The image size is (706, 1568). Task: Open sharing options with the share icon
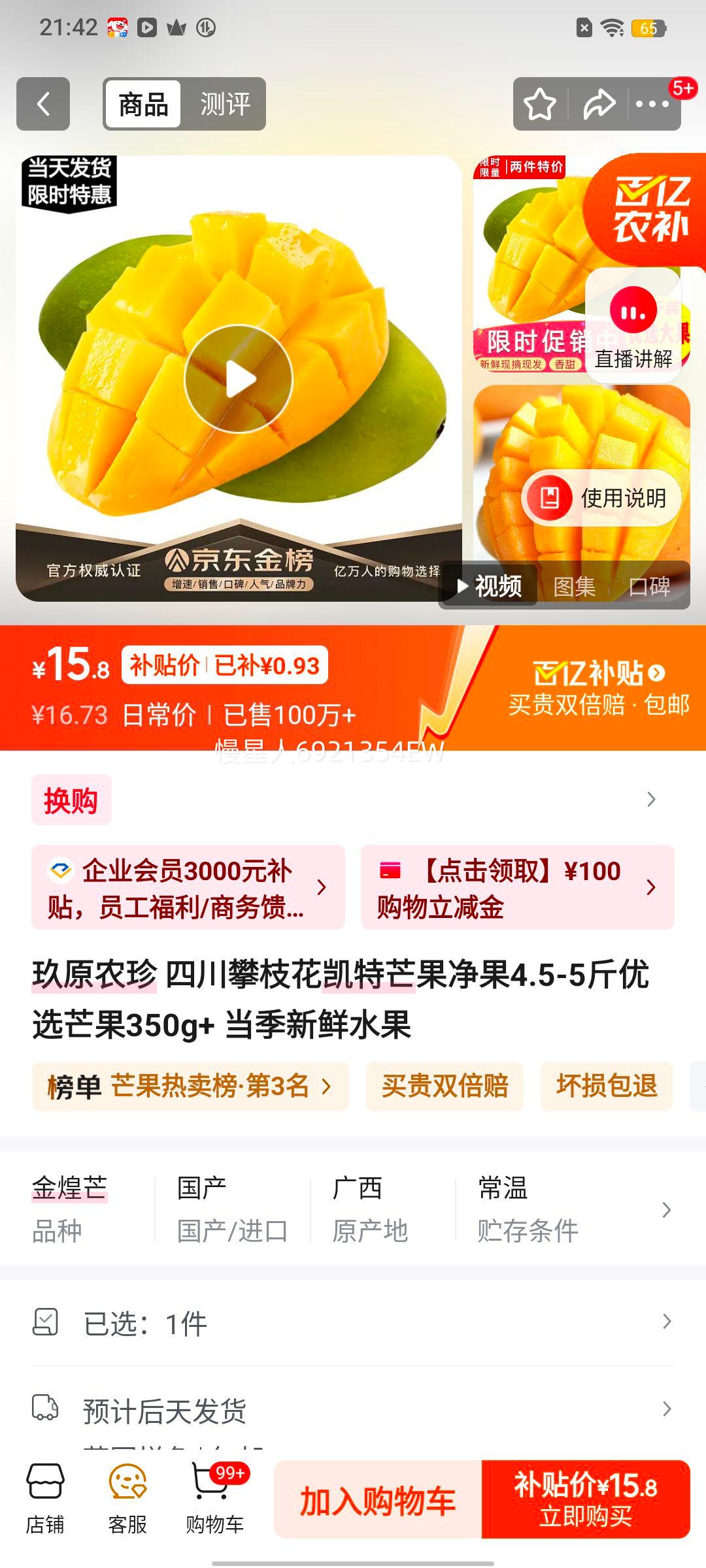pyautogui.click(x=599, y=103)
